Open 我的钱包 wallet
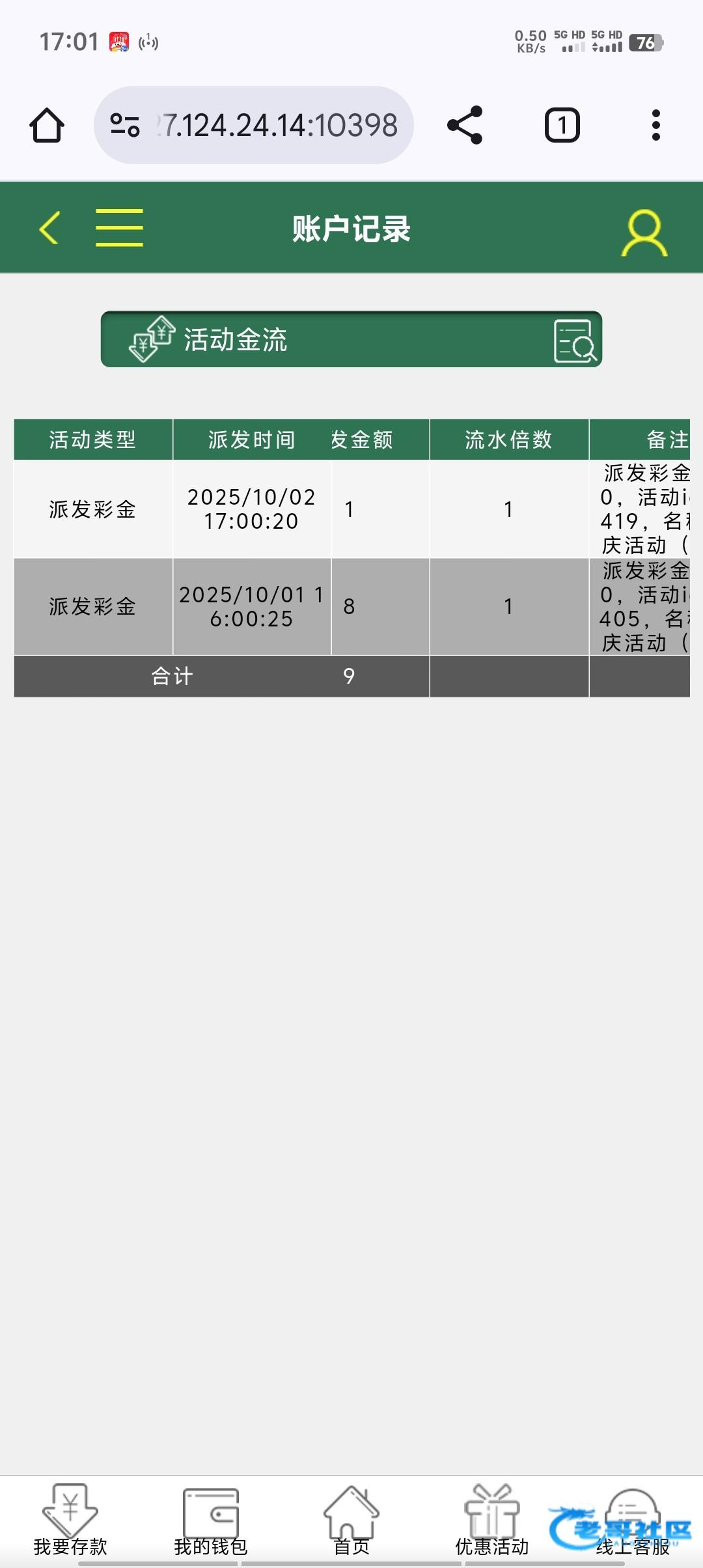The height and width of the screenshot is (1568, 703). [x=211, y=1520]
